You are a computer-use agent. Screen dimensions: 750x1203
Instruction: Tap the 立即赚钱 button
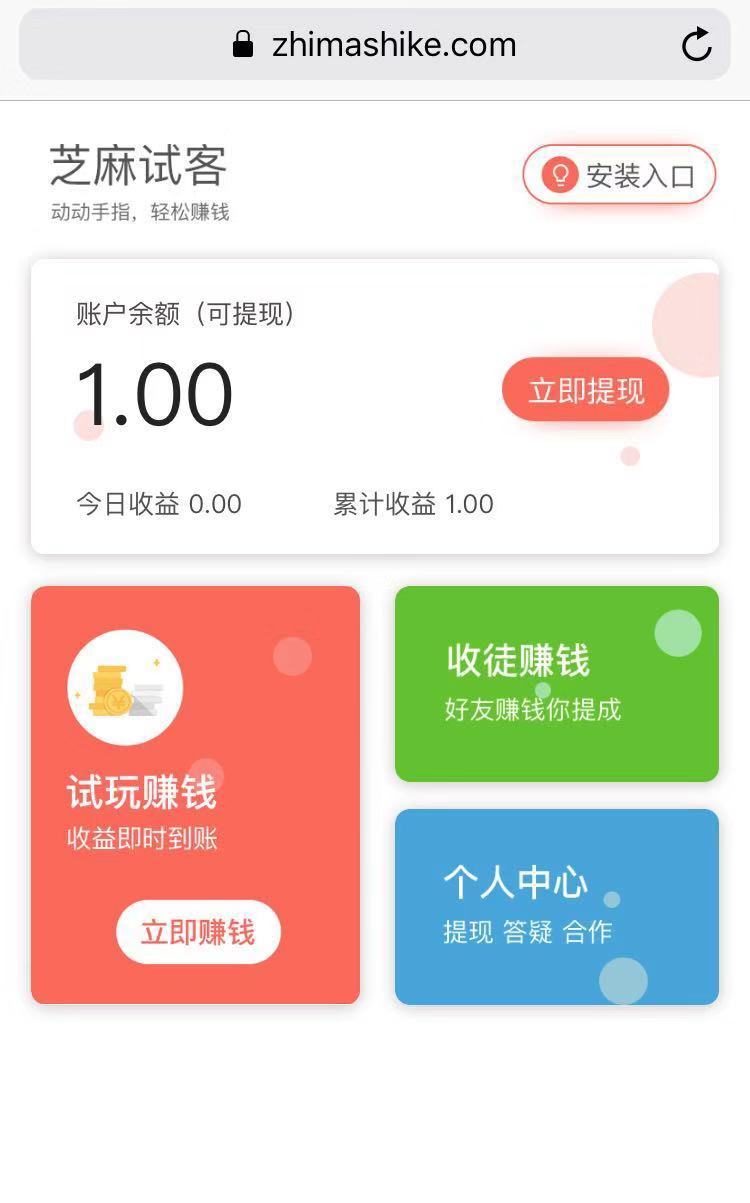198,932
